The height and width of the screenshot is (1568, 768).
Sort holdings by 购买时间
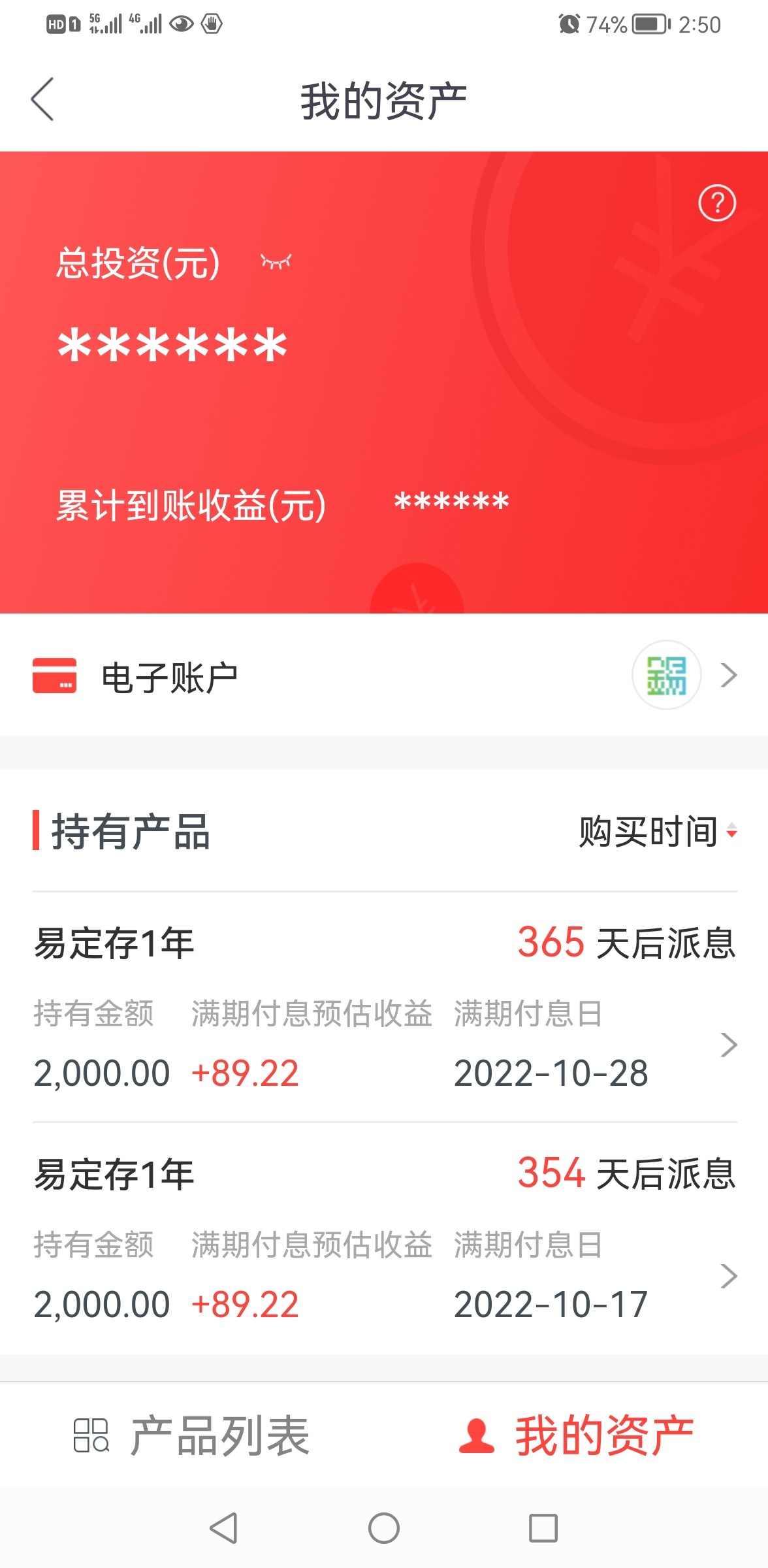coord(658,832)
